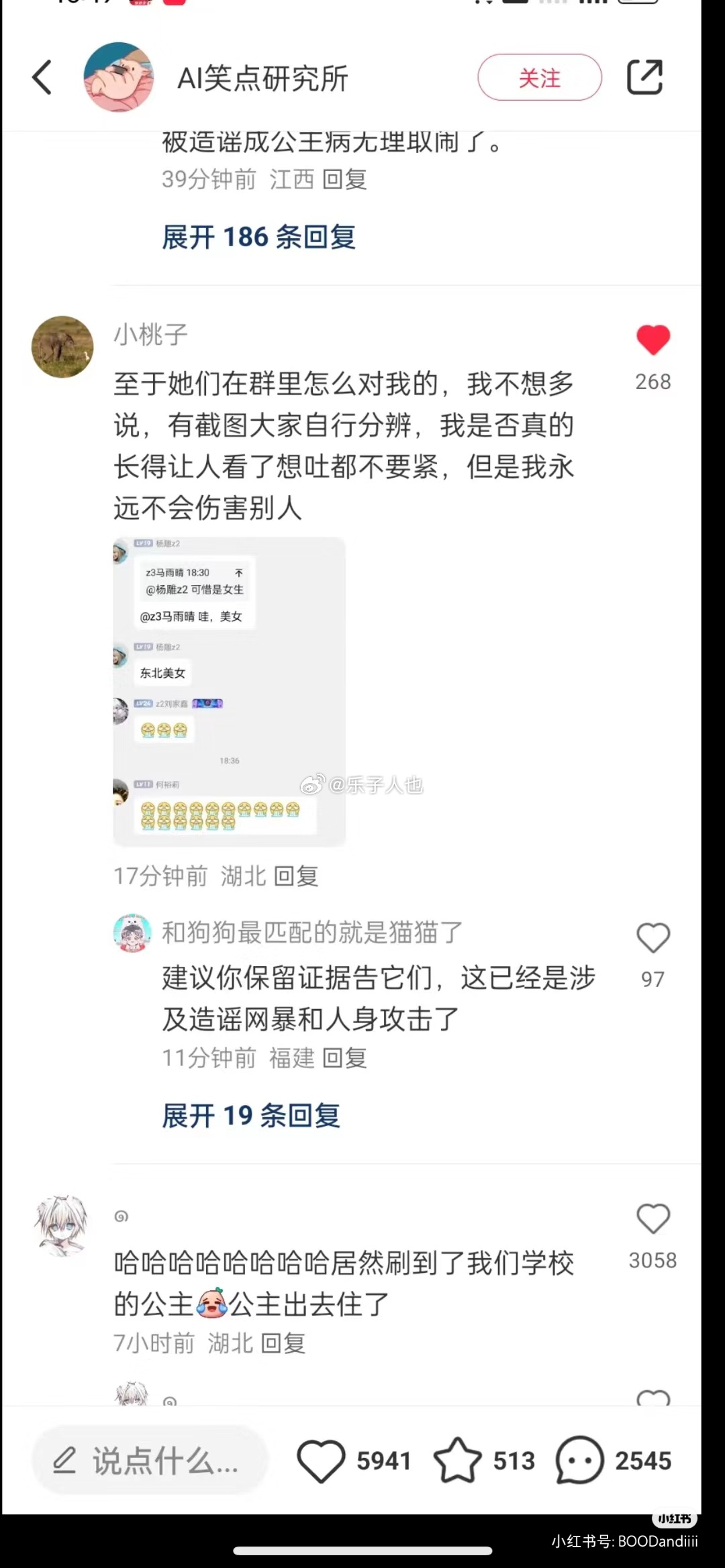
Task: Like the comment with 3058 likes
Action: click(653, 1218)
